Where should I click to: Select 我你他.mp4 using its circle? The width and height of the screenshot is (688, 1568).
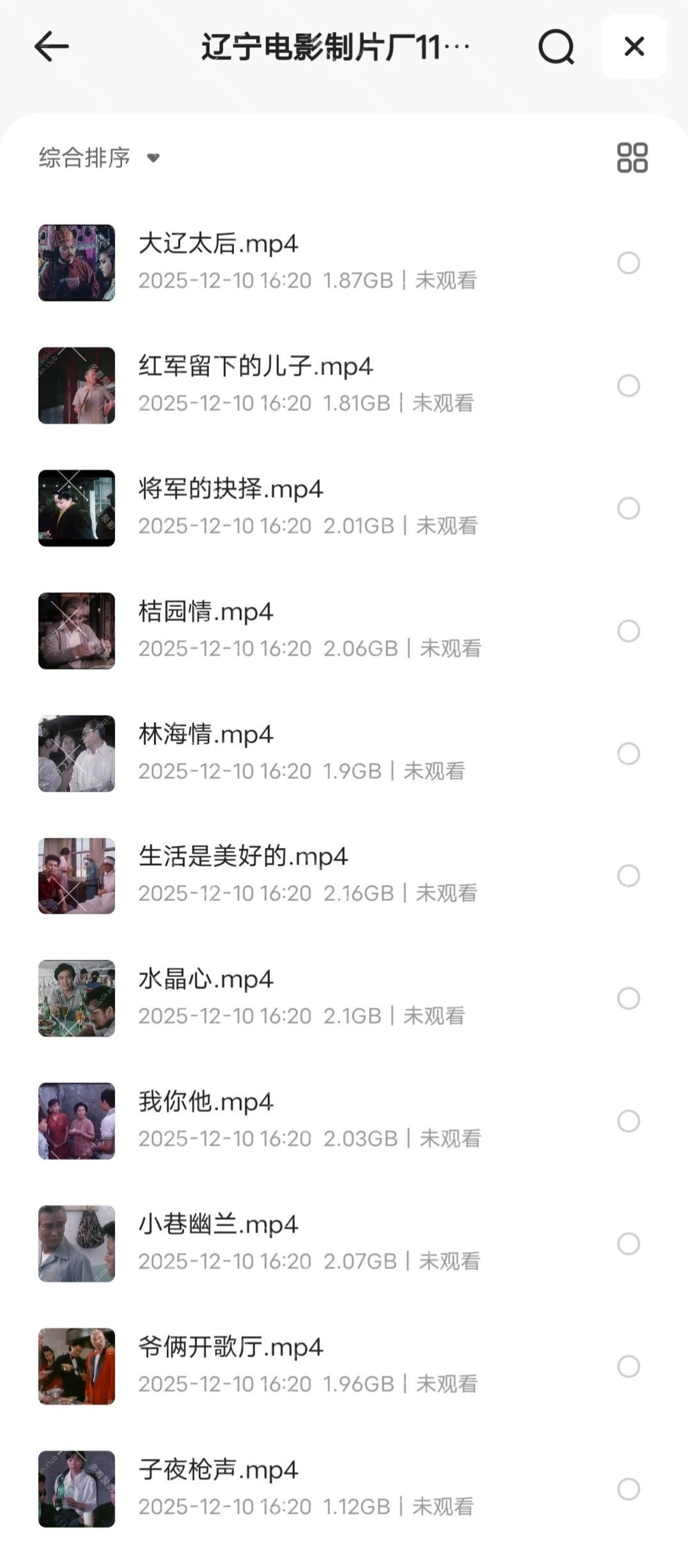(x=628, y=1121)
